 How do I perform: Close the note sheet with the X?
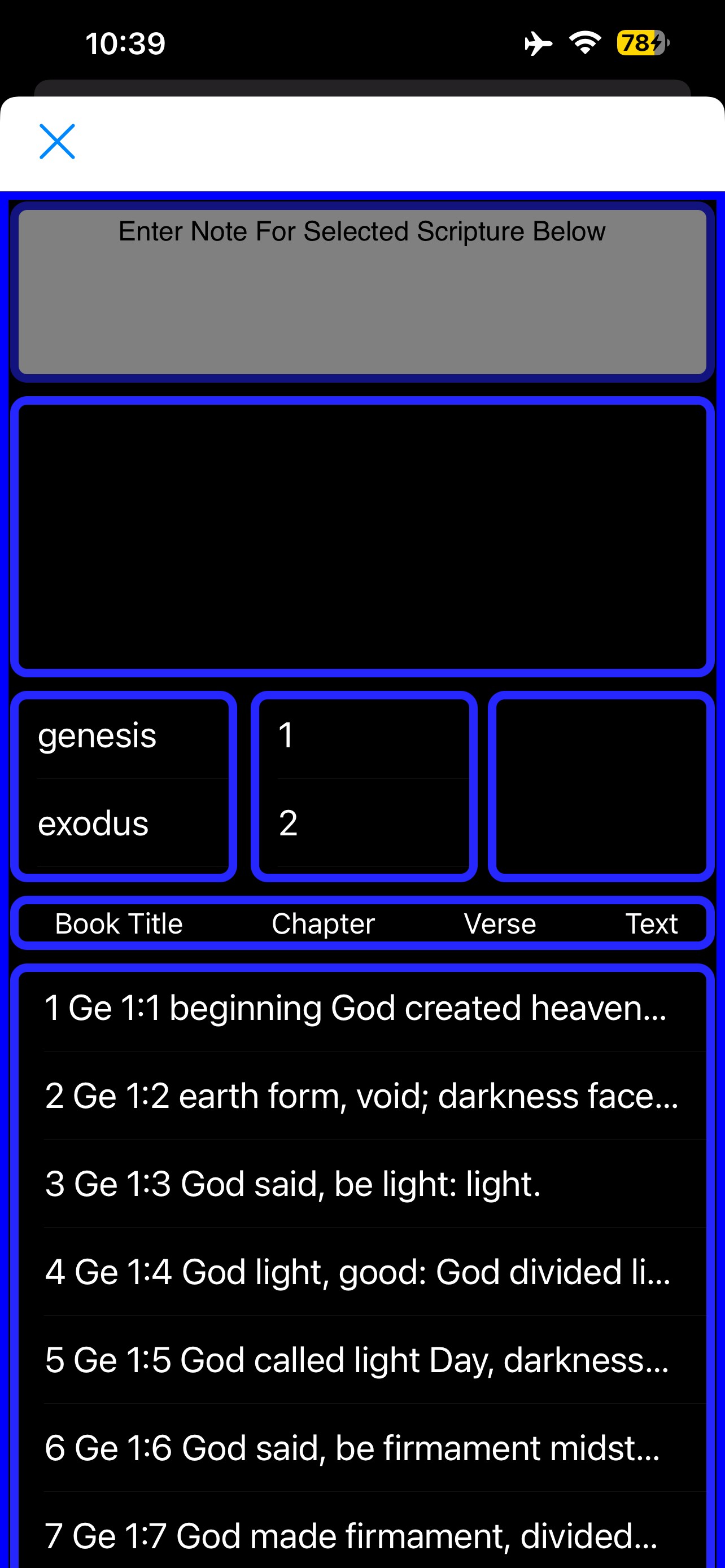tap(57, 141)
